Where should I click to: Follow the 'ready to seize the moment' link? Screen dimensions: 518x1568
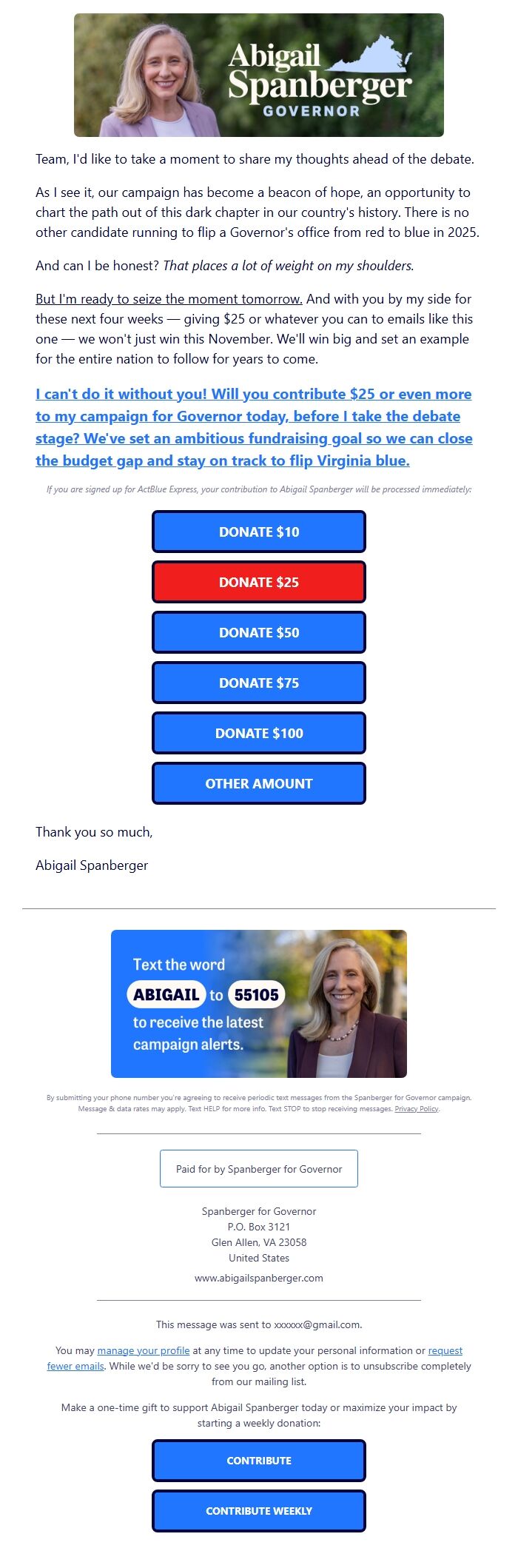coord(169,299)
